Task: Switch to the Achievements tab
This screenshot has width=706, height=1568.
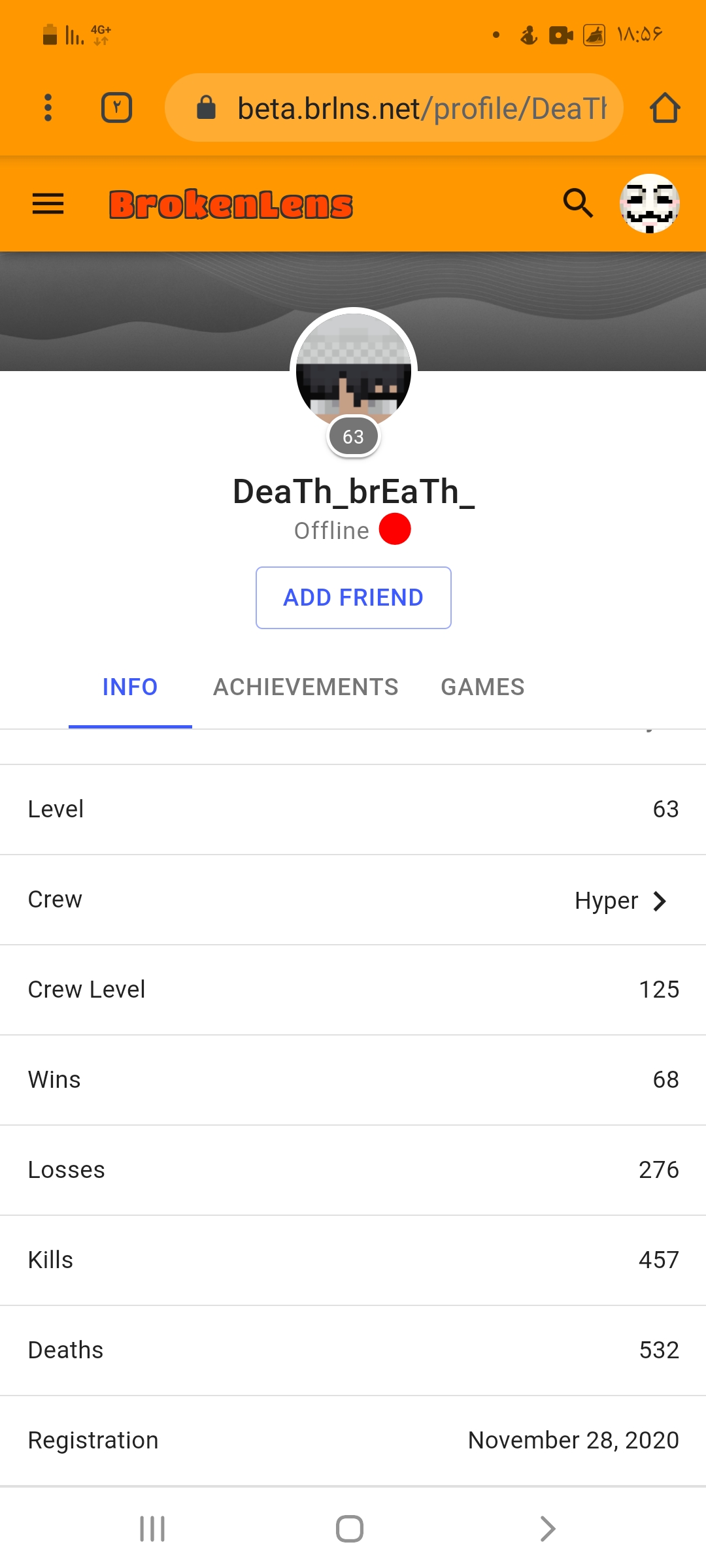Action: click(306, 687)
